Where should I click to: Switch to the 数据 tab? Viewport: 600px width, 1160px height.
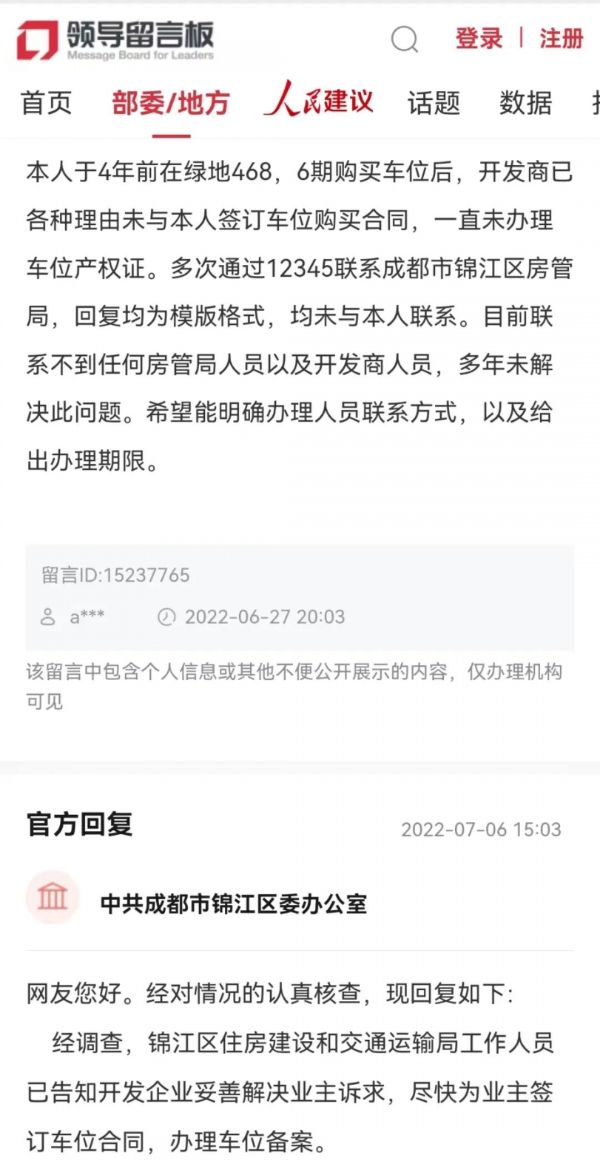click(525, 102)
